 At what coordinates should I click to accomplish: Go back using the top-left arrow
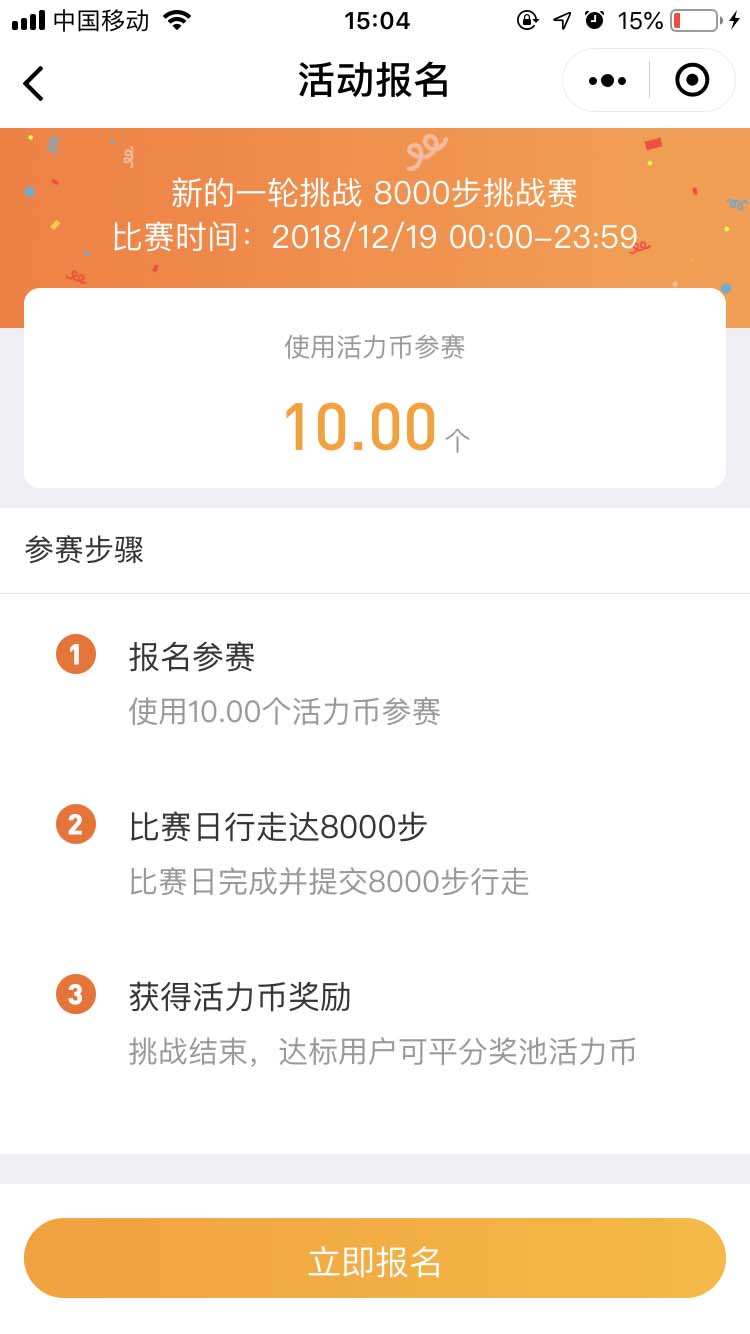pyautogui.click(x=34, y=82)
